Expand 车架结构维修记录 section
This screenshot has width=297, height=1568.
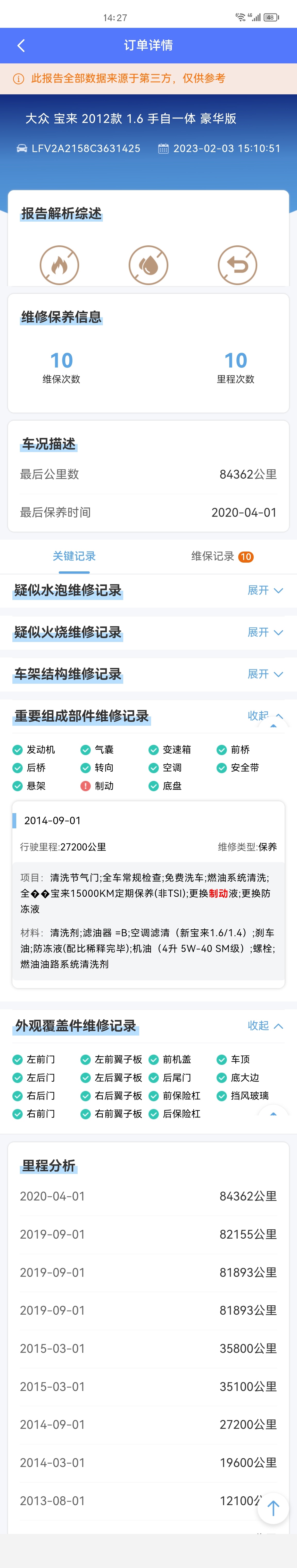[x=265, y=674]
